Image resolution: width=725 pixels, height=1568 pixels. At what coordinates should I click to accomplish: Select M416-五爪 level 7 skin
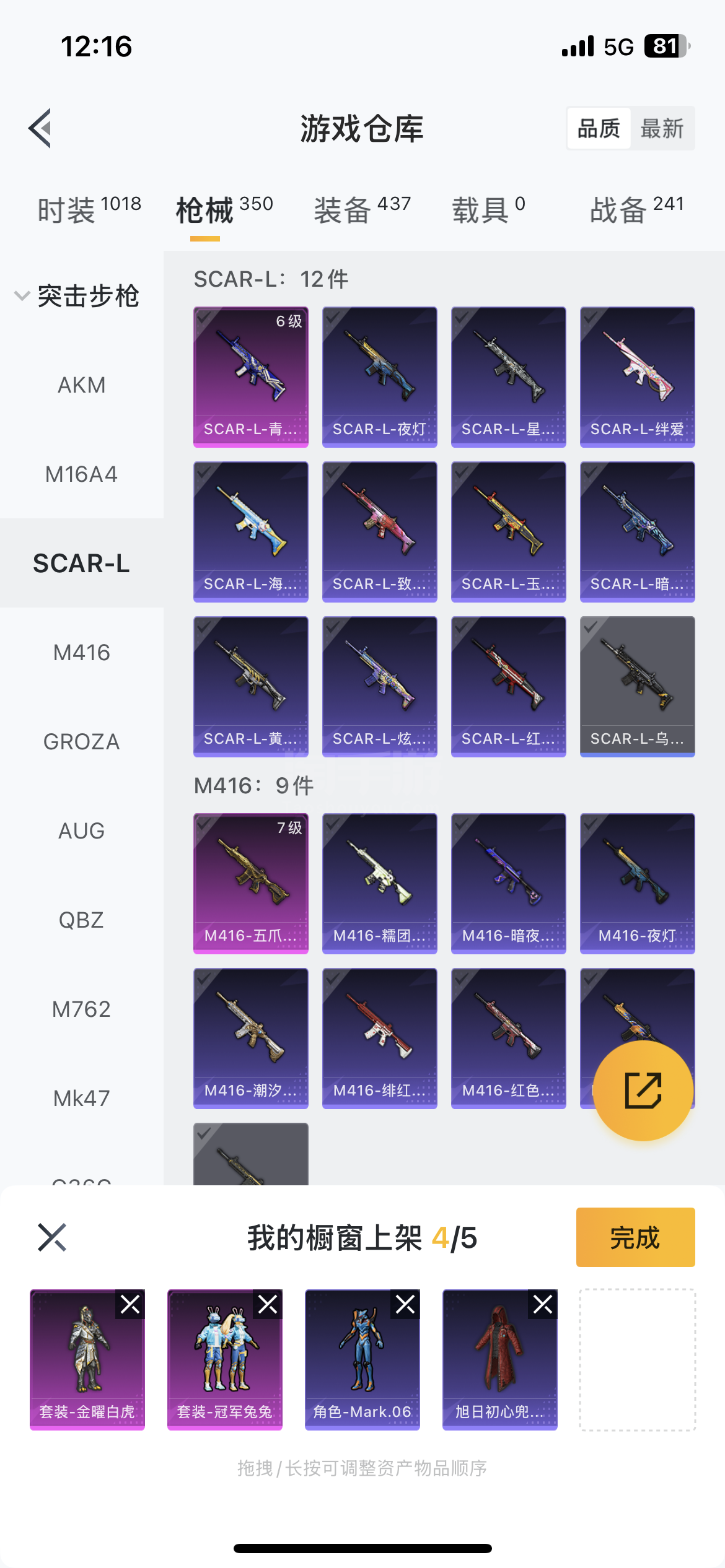pos(250,883)
